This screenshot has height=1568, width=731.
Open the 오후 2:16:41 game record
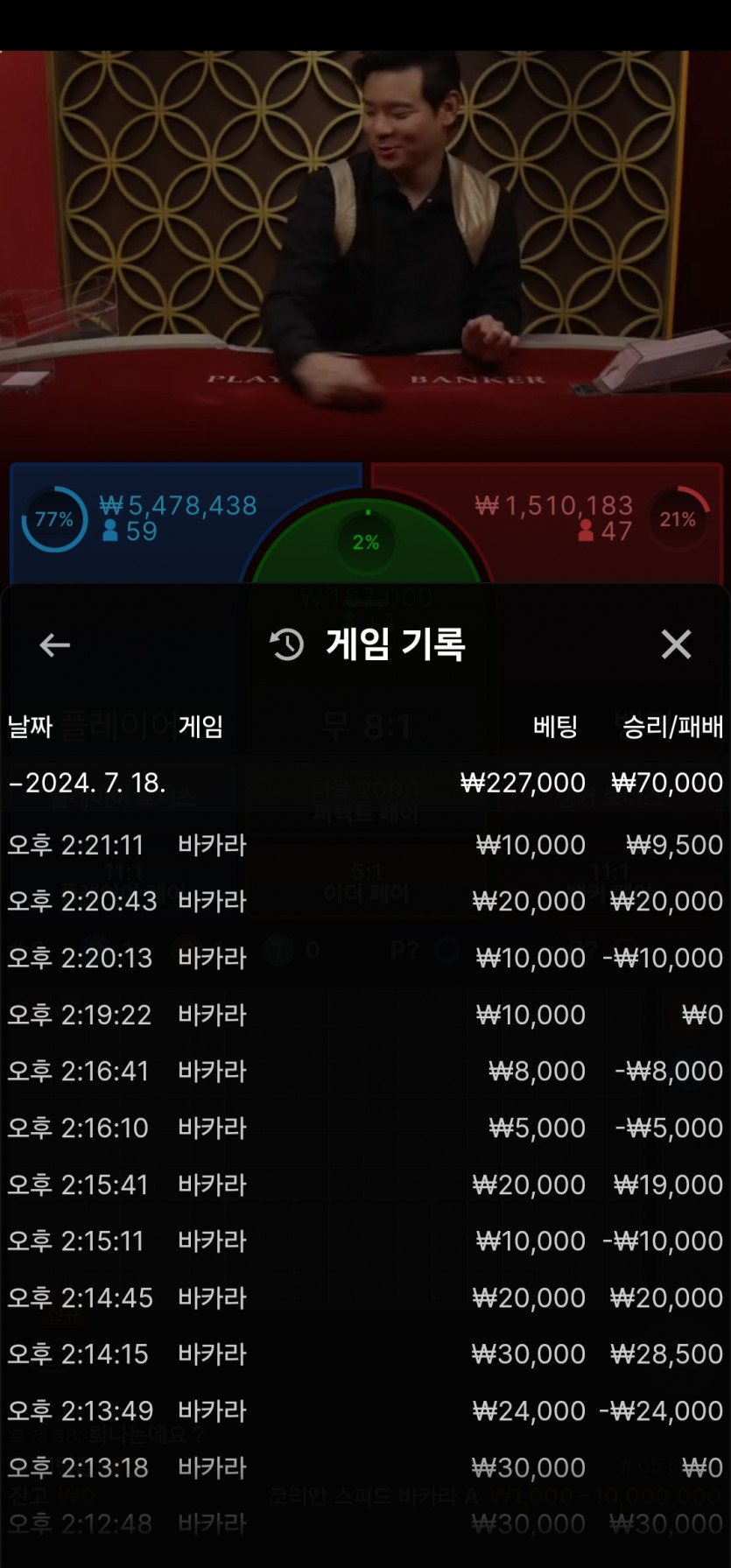[365, 1071]
